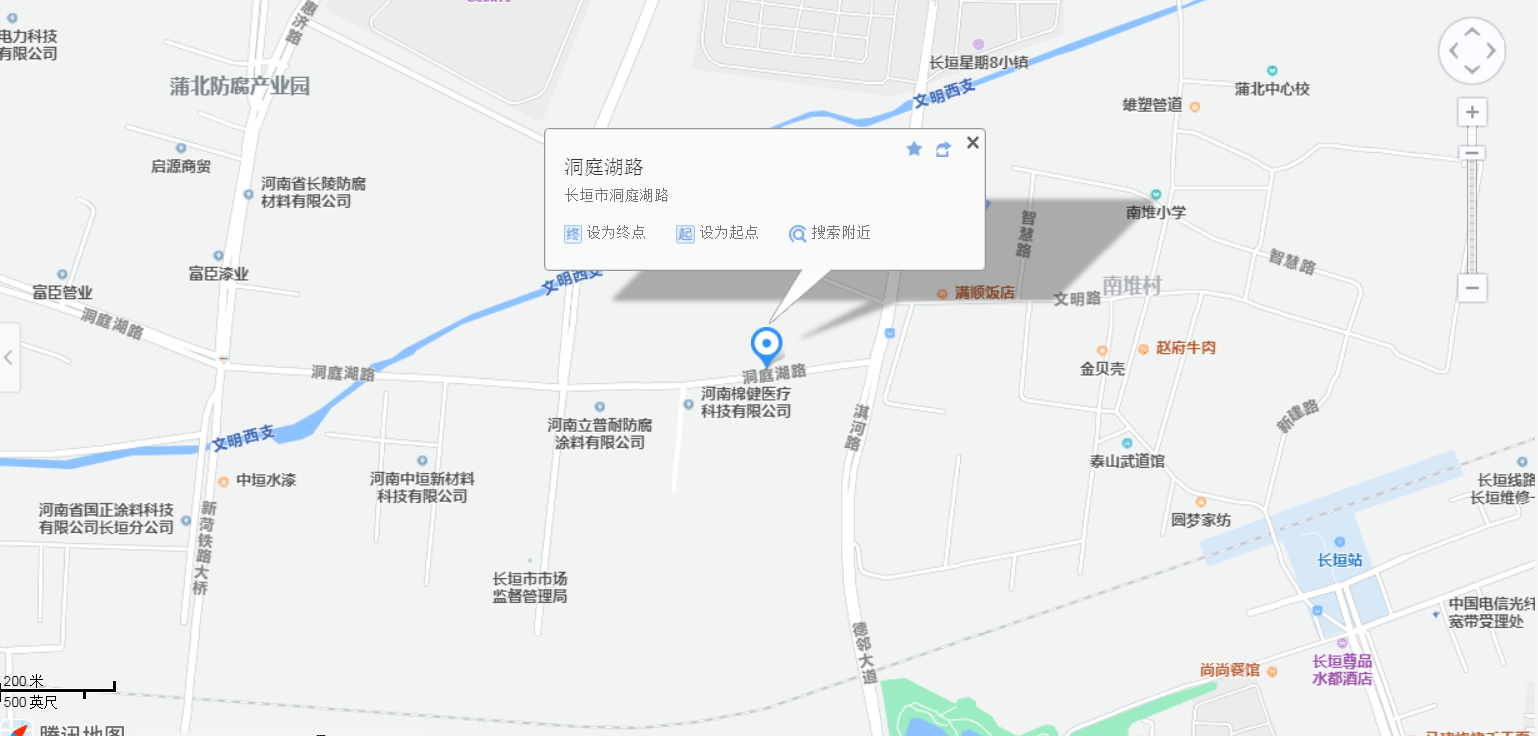Open the 长垣站 station marker
Screen dimensions: 1538x736
(1340, 542)
